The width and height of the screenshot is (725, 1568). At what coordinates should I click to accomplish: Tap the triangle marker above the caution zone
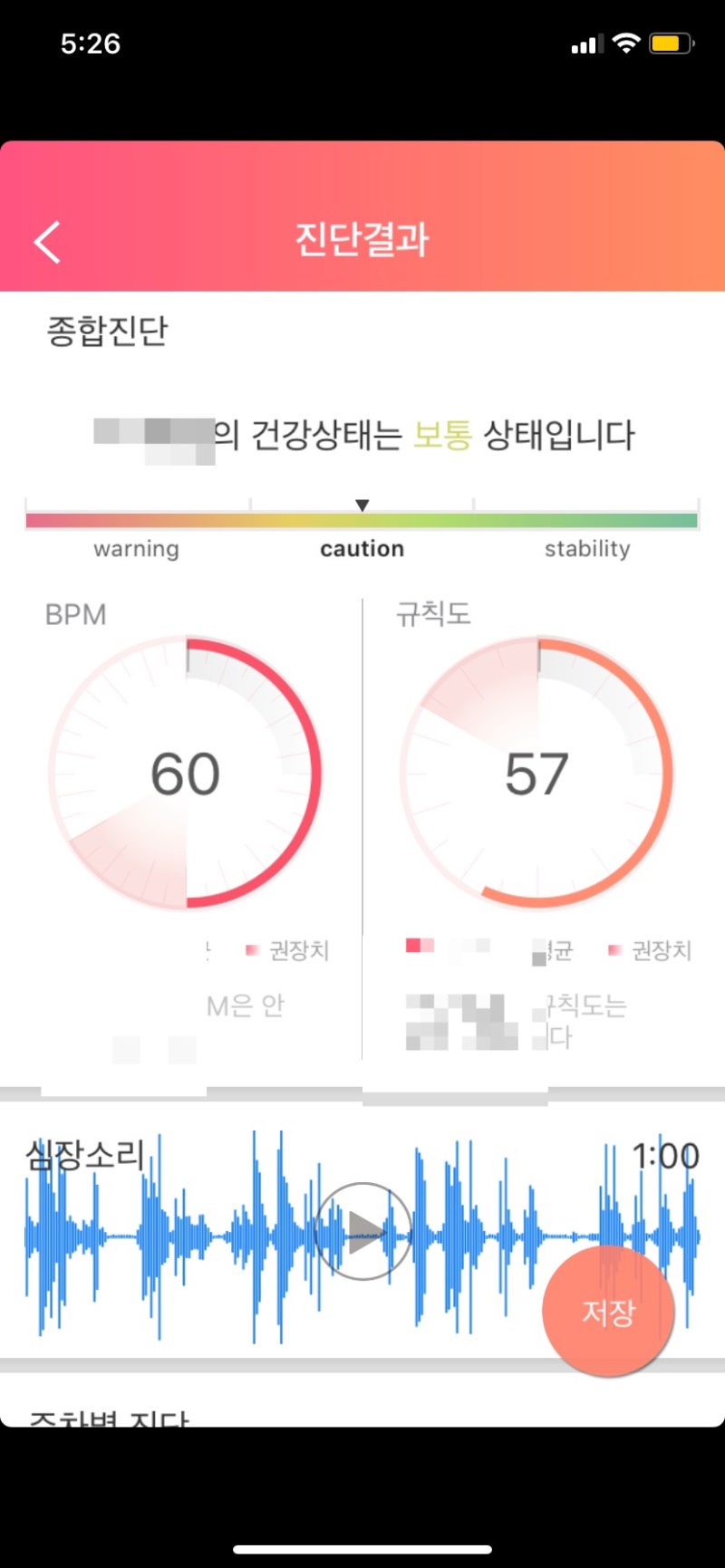point(362,505)
